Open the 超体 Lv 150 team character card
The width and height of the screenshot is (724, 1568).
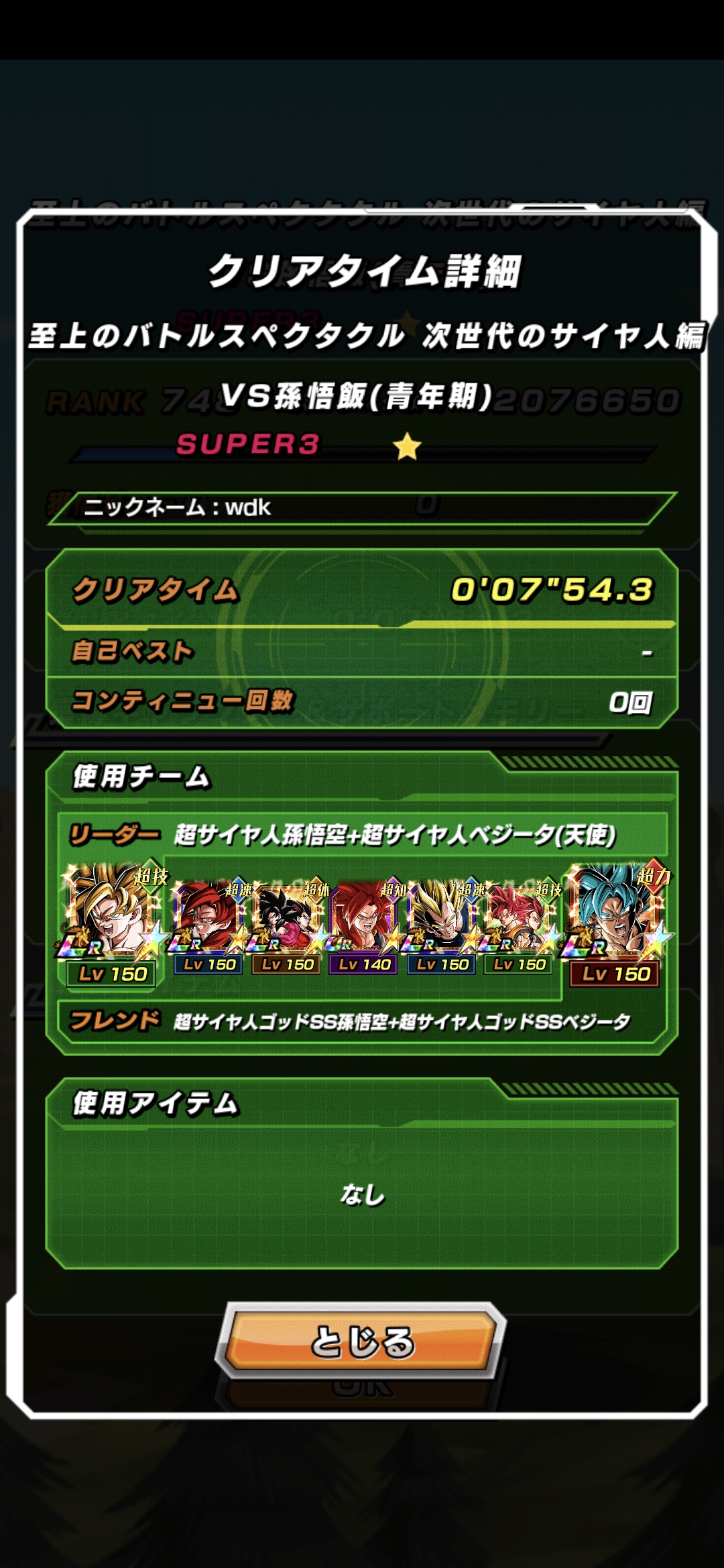(x=287, y=928)
